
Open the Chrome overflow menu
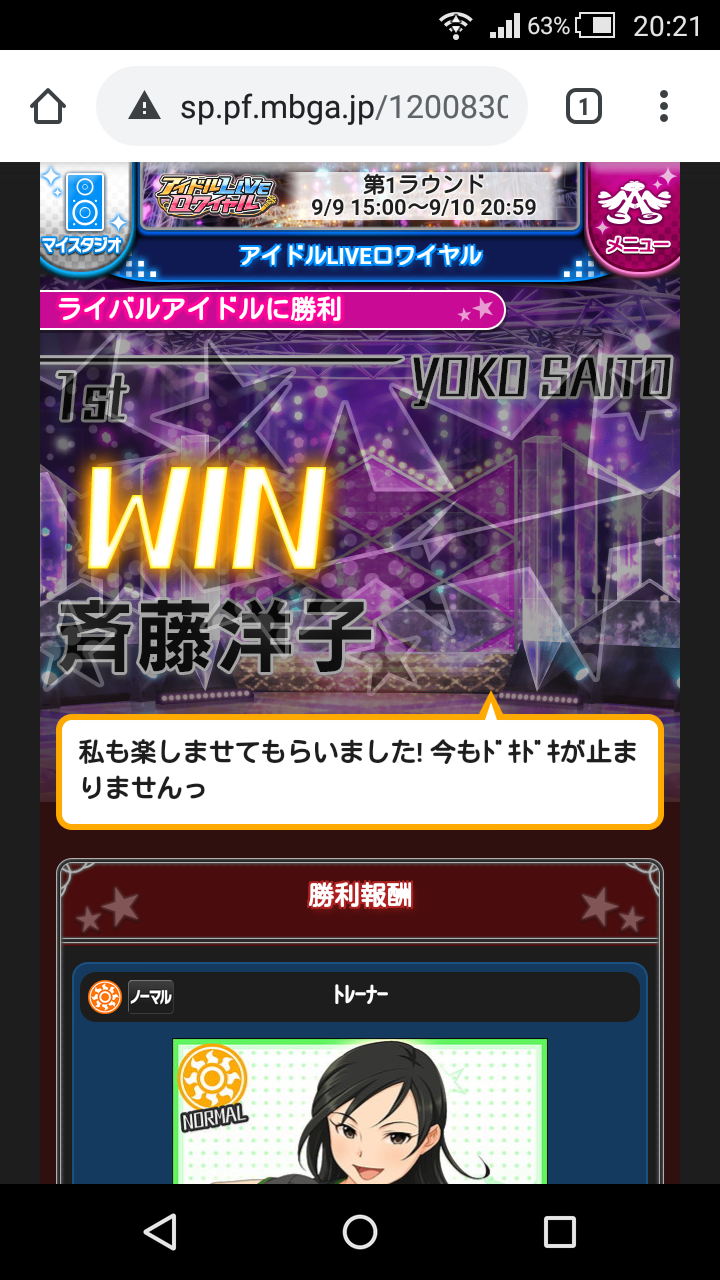pyautogui.click(x=664, y=106)
